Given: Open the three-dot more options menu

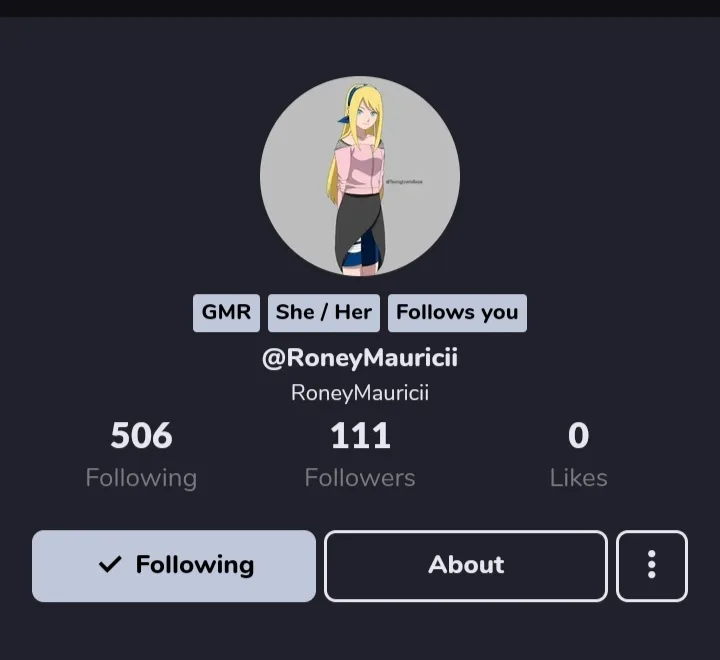Looking at the screenshot, I should [x=651, y=566].
